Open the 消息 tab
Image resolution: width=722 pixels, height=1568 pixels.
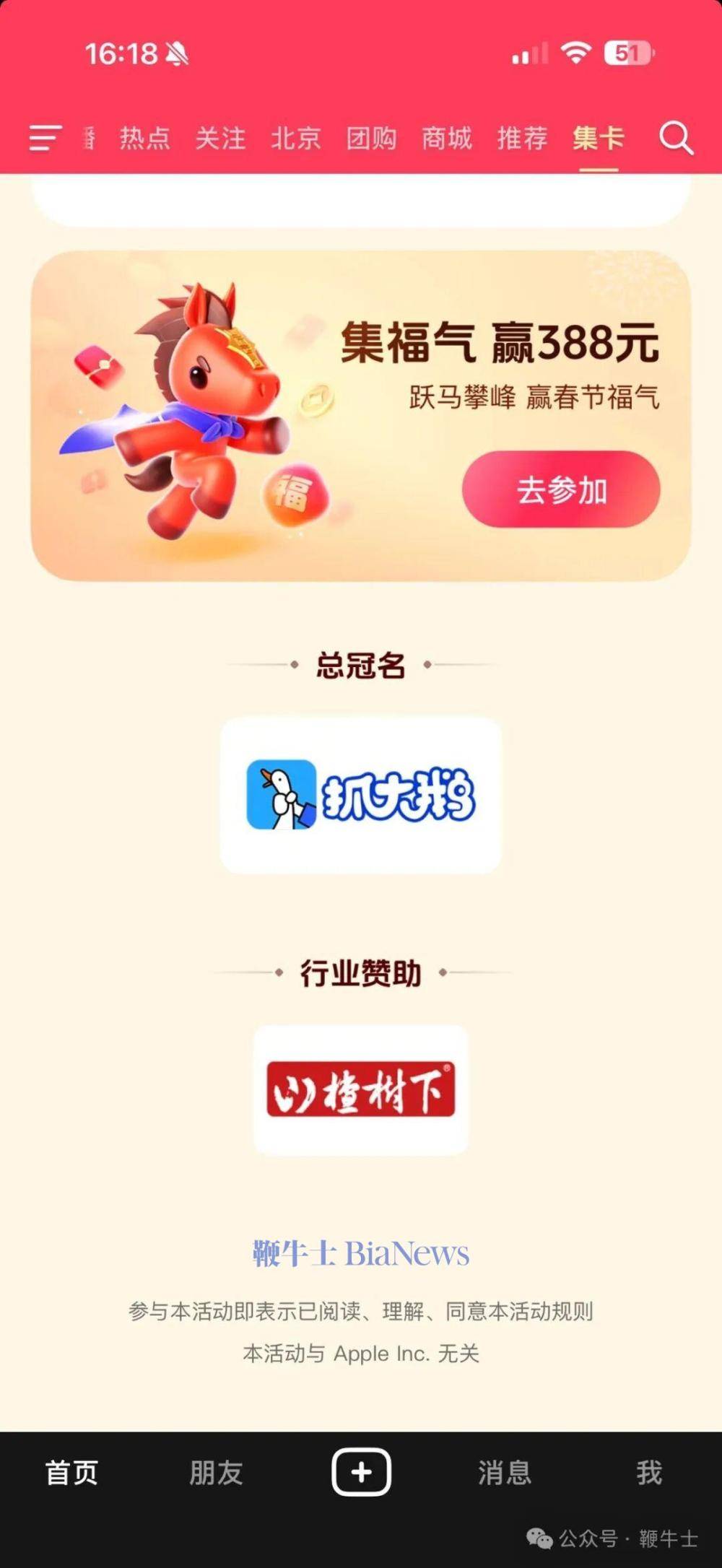pos(505,1472)
